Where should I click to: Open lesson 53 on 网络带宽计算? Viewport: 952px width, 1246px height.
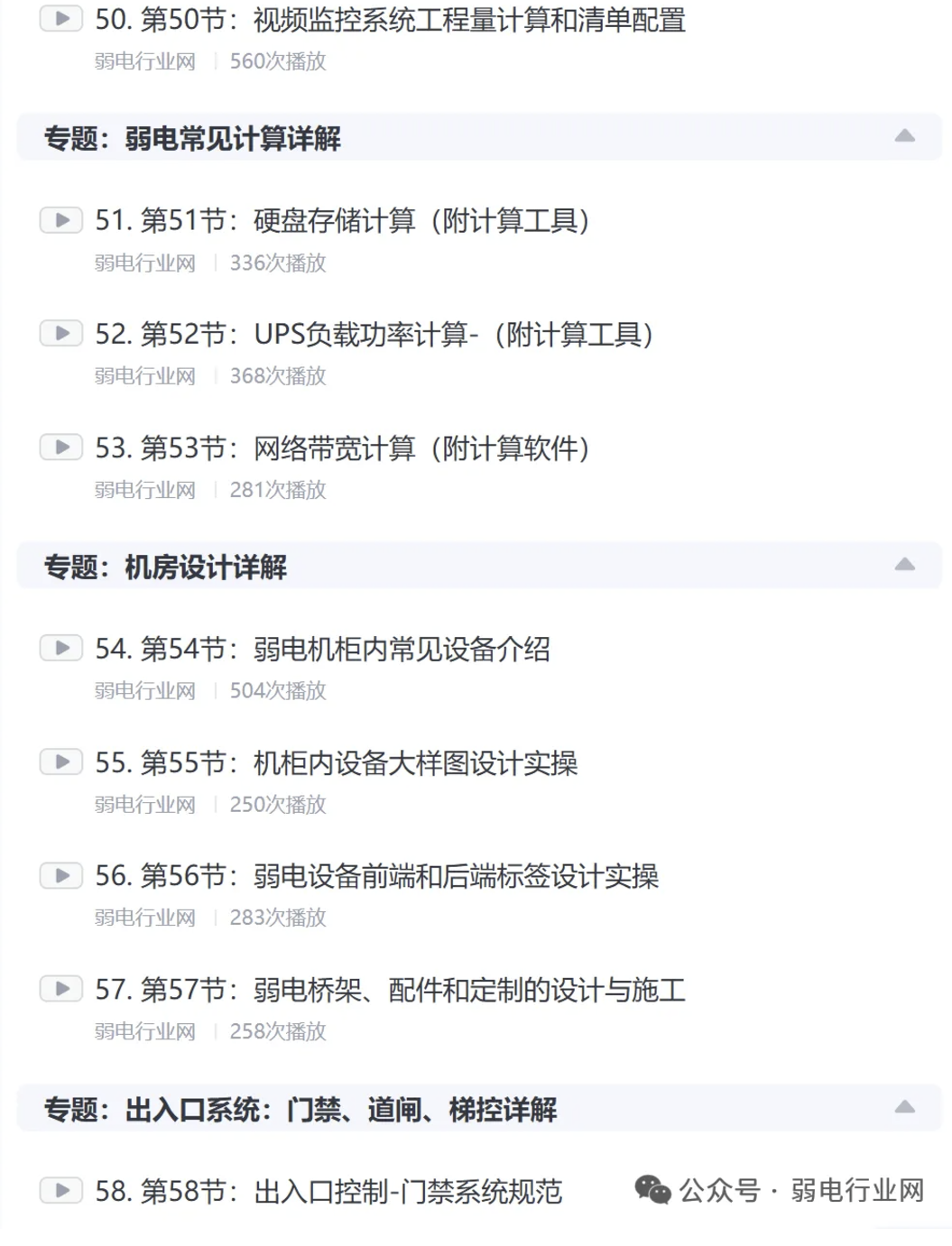point(342,448)
